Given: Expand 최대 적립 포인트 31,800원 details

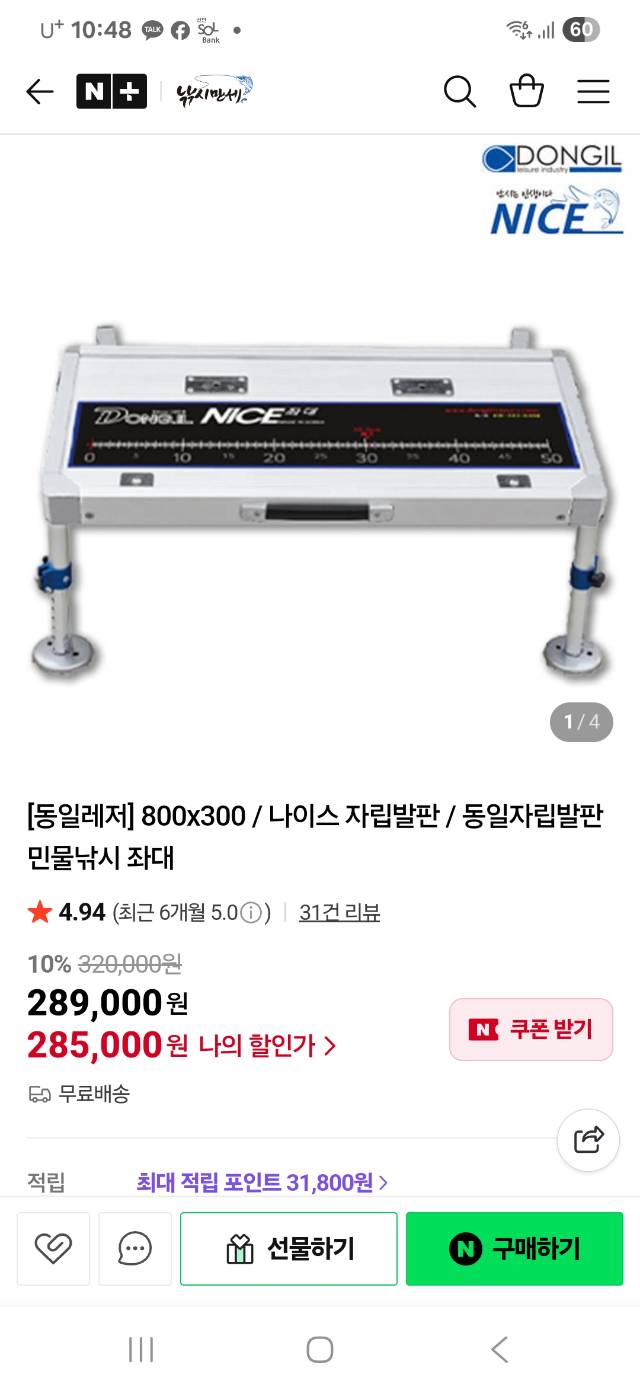Looking at the screenshot, I should click(x=262, y=1183).
